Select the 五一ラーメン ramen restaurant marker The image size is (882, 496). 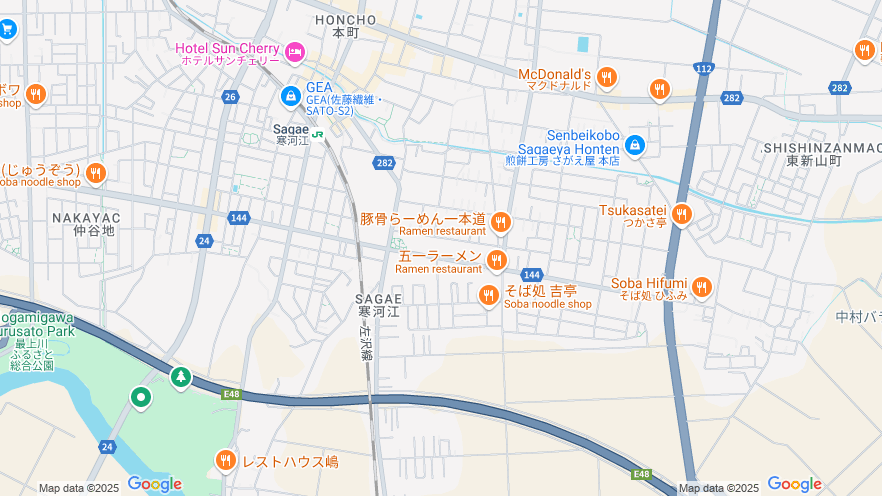click(497, 261)
